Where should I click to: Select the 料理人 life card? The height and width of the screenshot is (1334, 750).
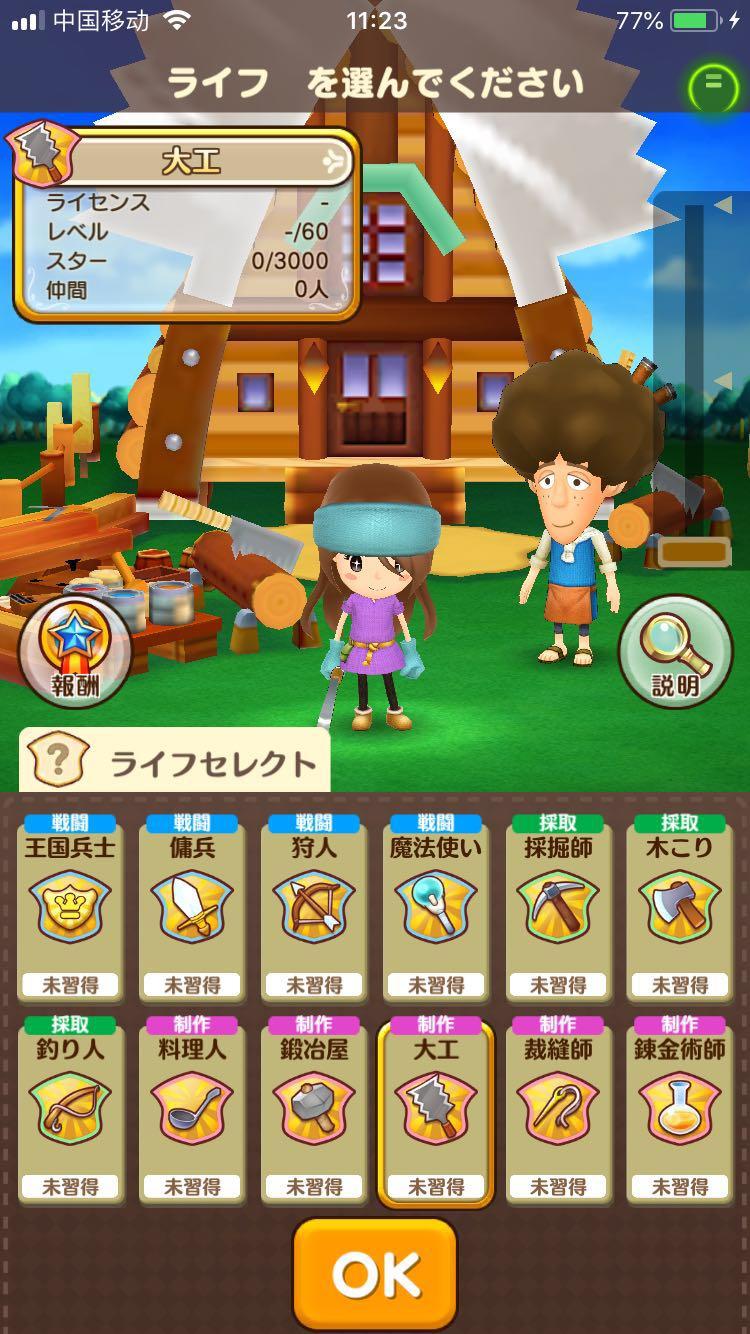point(192,1110)
